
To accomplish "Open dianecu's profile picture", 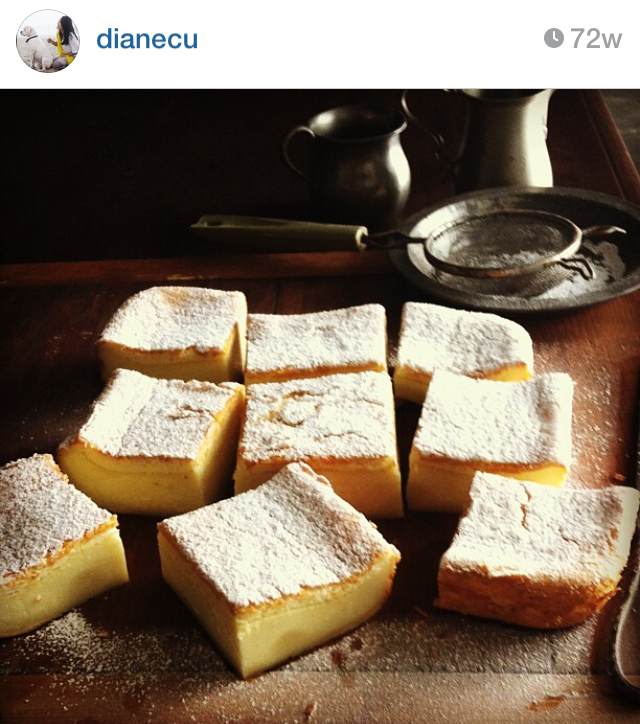I will 47,41.
